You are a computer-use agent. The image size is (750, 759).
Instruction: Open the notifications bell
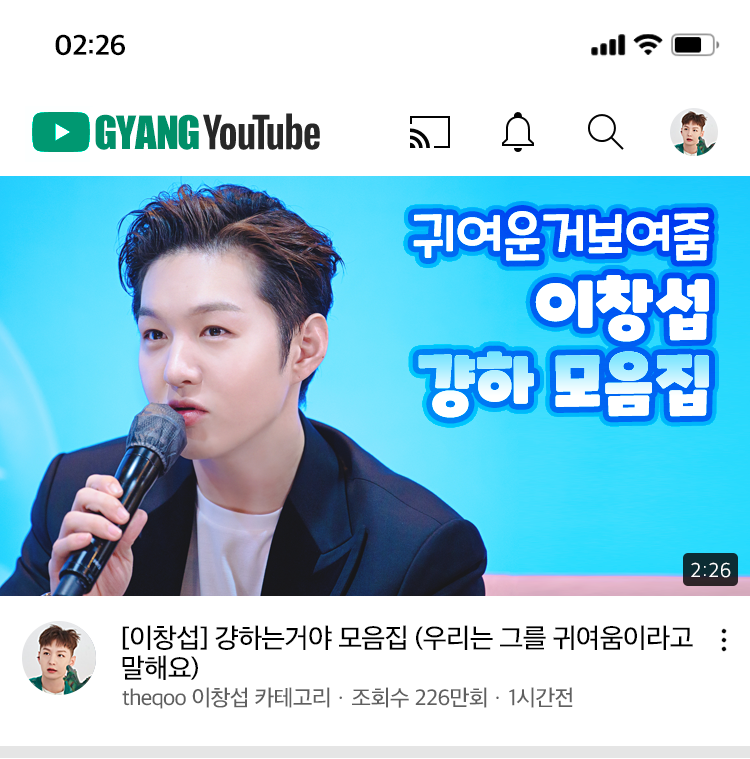click(x=518, y=131)
